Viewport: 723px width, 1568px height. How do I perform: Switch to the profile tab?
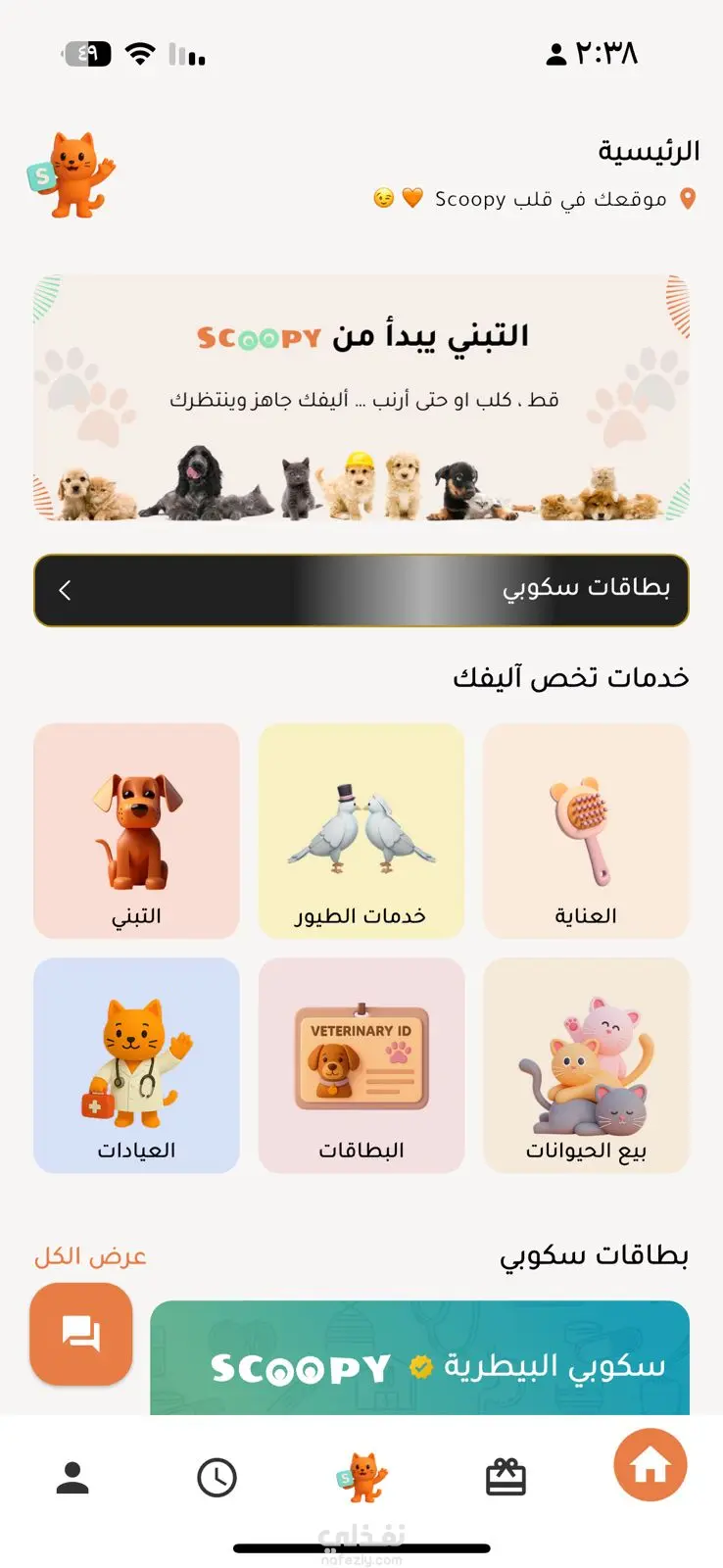coord(72,1478)
